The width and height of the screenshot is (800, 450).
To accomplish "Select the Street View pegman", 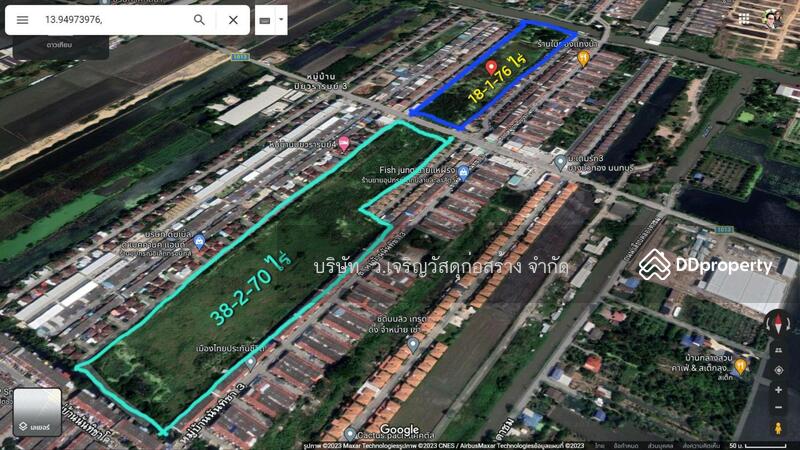I will 778,428.
